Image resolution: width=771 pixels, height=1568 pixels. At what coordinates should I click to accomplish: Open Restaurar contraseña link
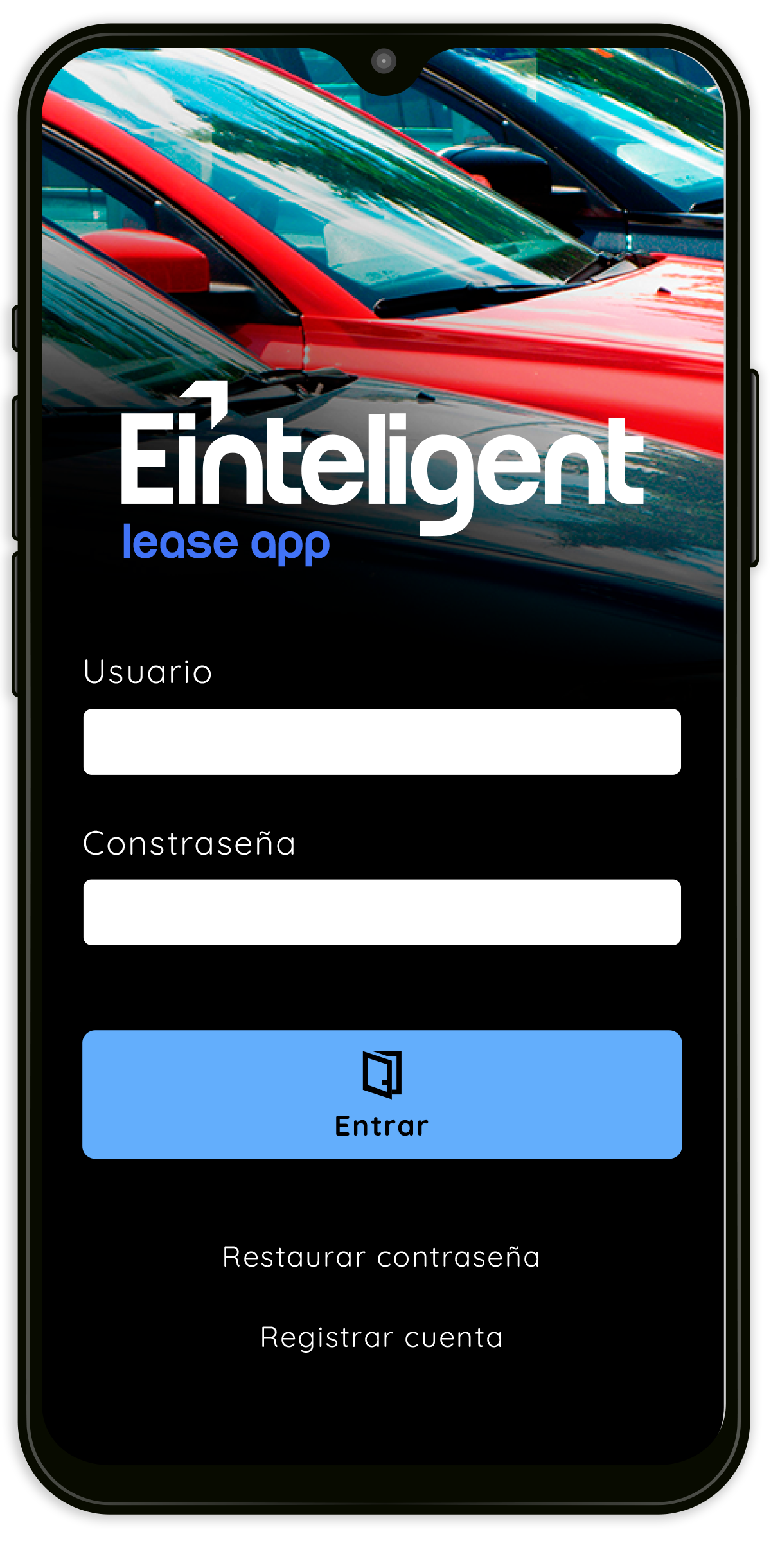tap(381, 1257)
